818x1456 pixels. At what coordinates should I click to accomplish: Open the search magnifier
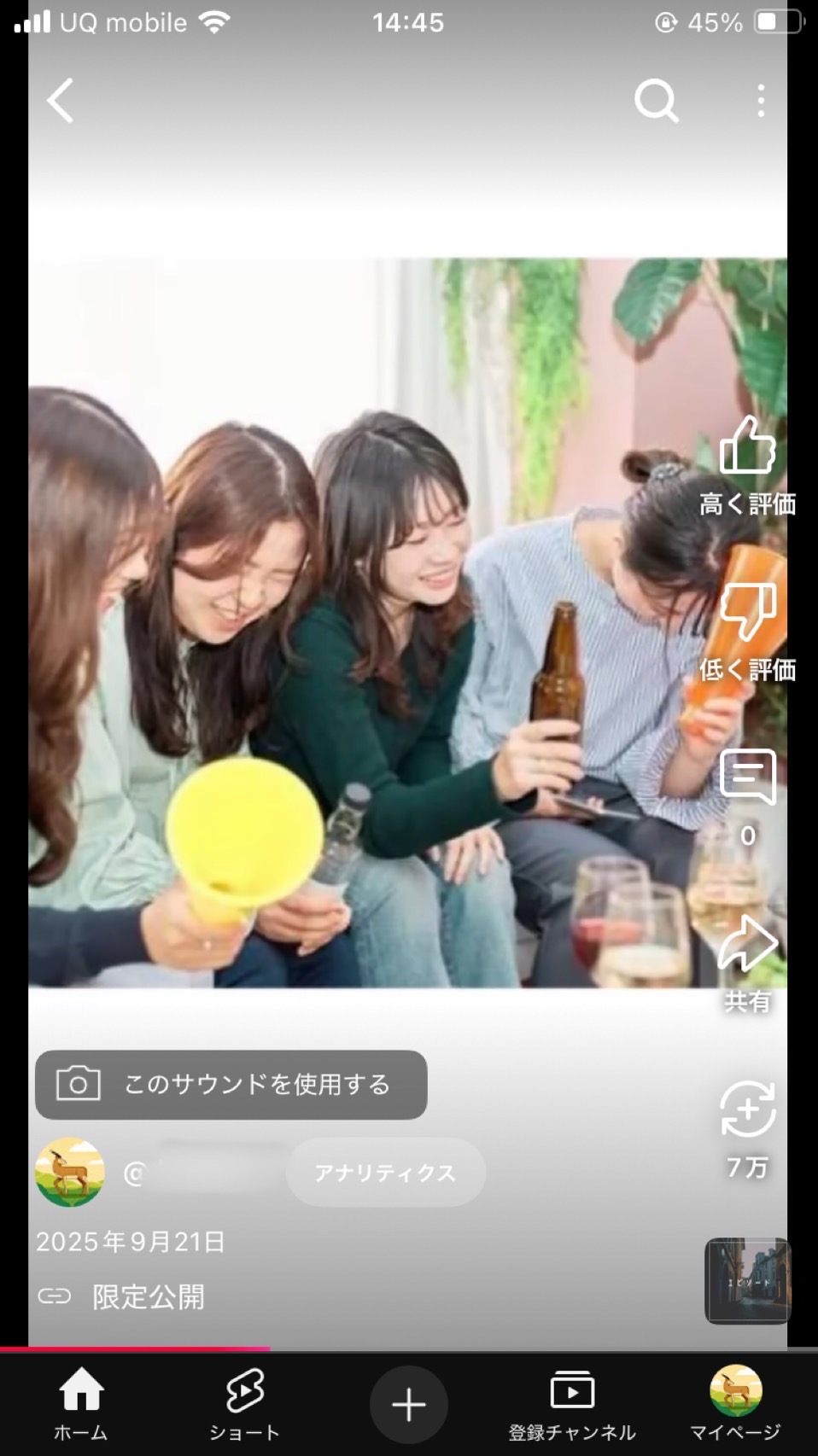(x=656, y=101)
